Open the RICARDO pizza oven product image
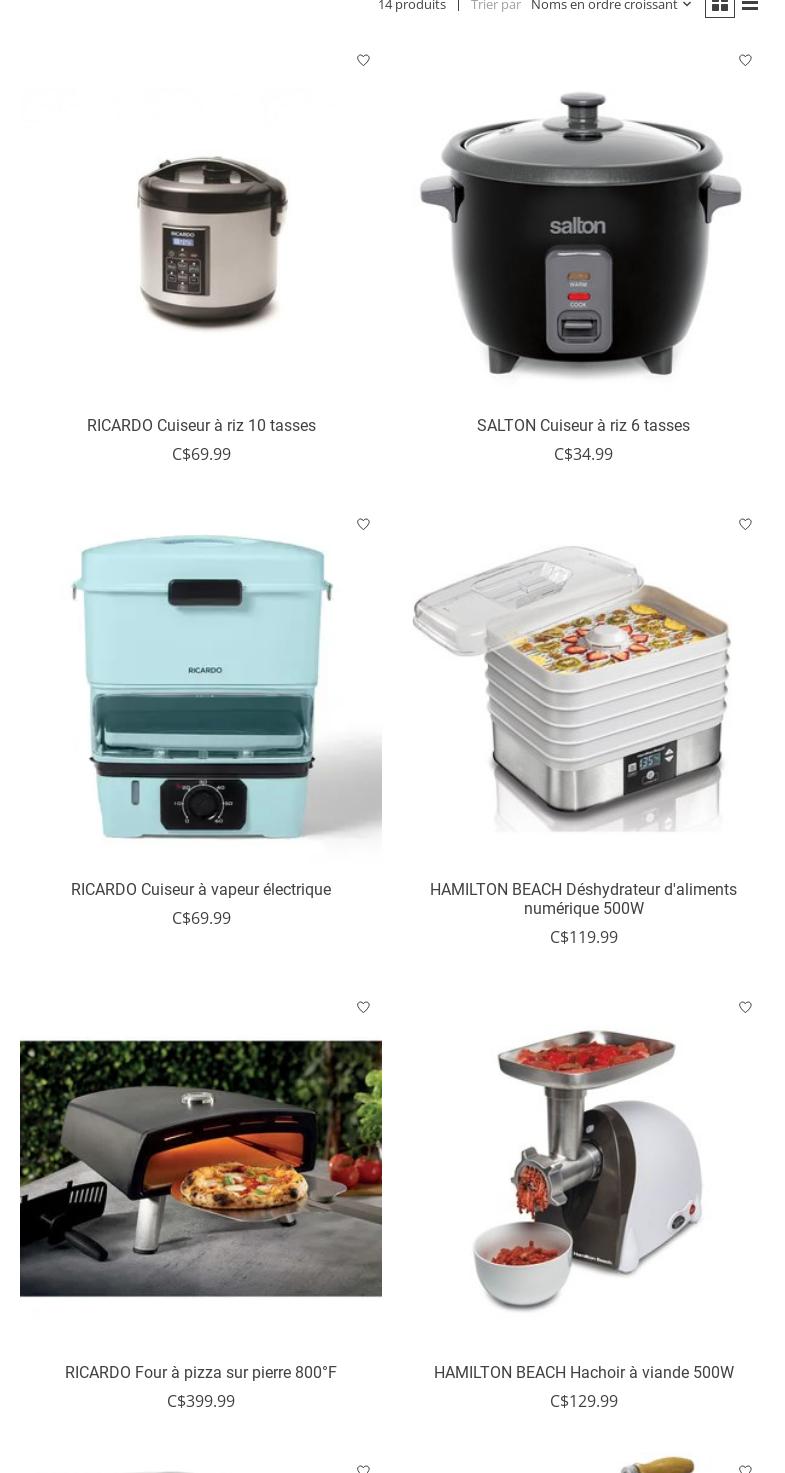The width and height of the screenshot is (785, 1473). click(201, 1171)
